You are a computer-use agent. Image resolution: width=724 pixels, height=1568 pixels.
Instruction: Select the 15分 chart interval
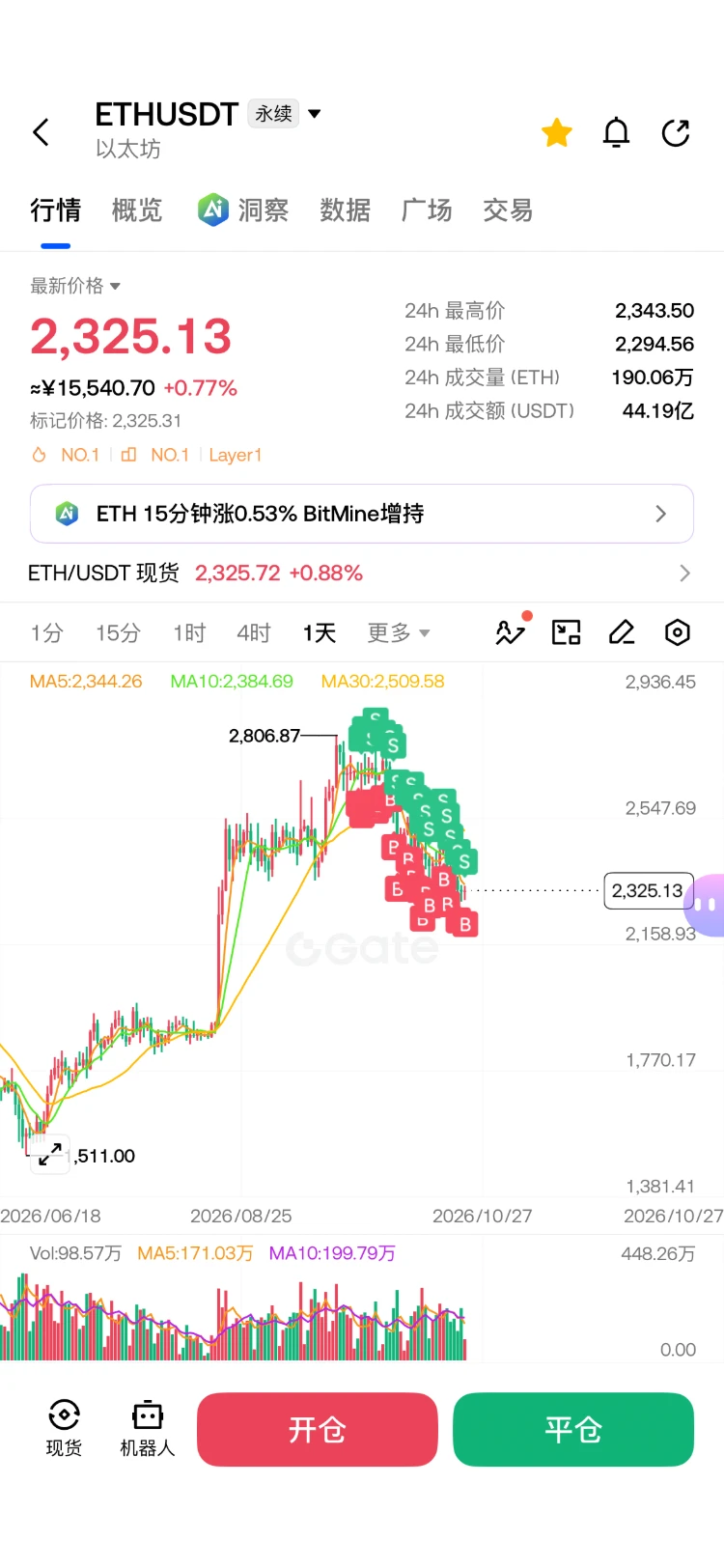tap(118, 633)
